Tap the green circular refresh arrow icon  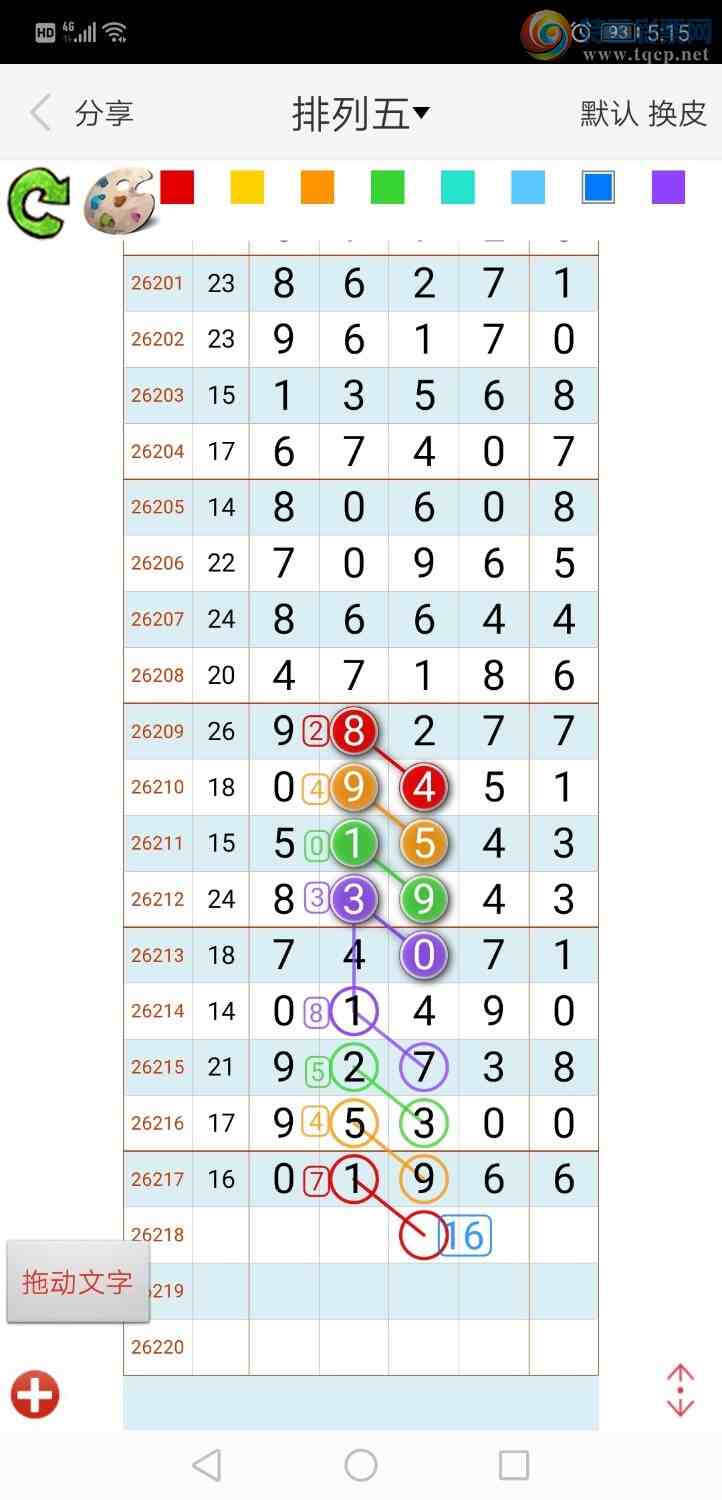(x=38, y=203)
